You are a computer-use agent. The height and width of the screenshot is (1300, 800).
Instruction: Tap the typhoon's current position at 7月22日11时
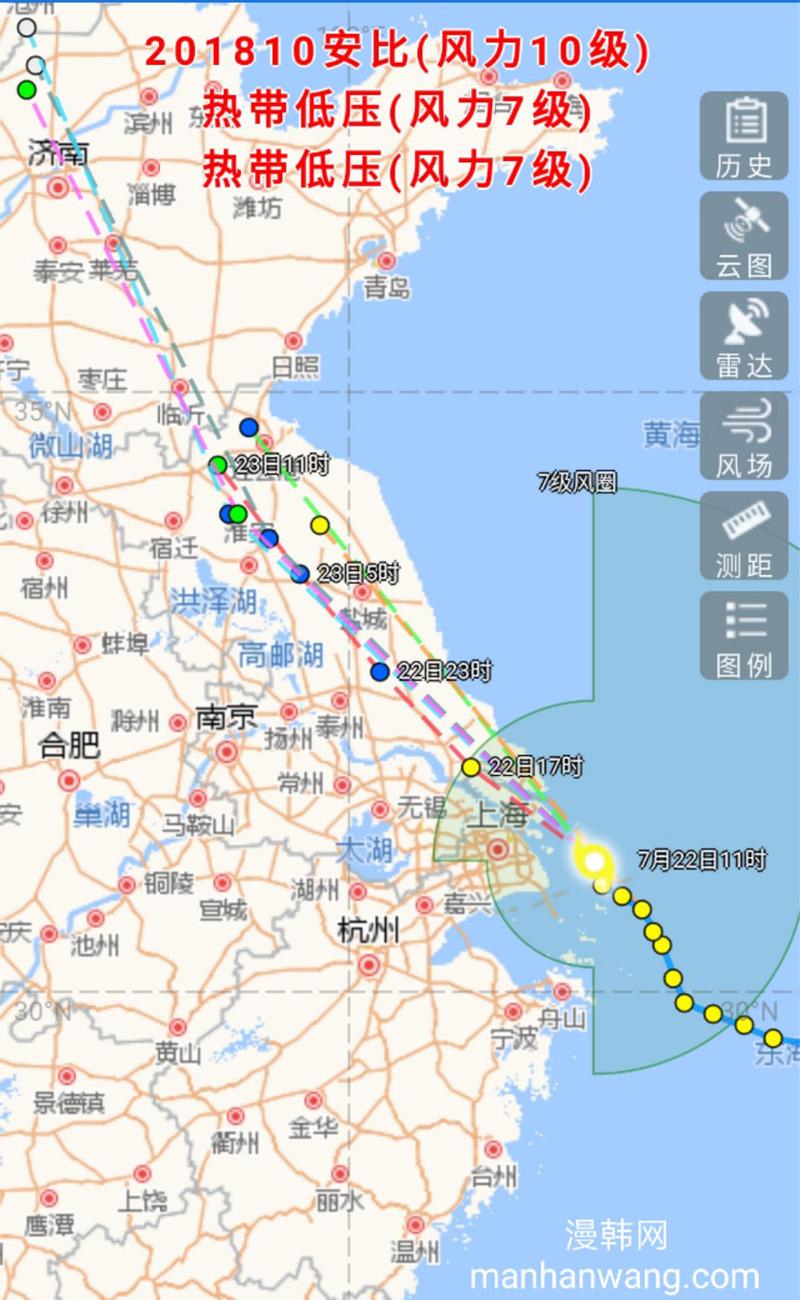coord(593,860)
